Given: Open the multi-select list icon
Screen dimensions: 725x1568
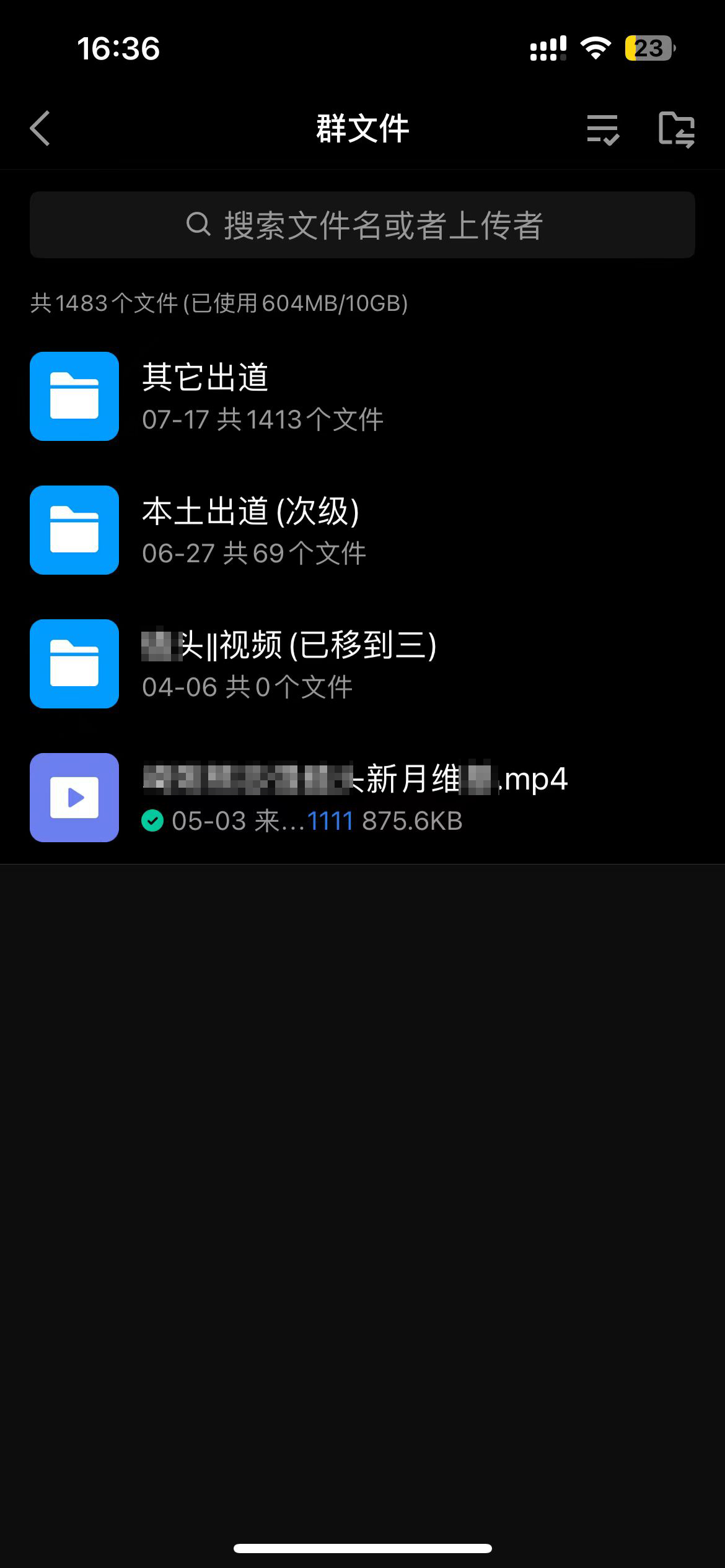Looking at the screenshot, I should pyautogui.click(x=602, y=129).
